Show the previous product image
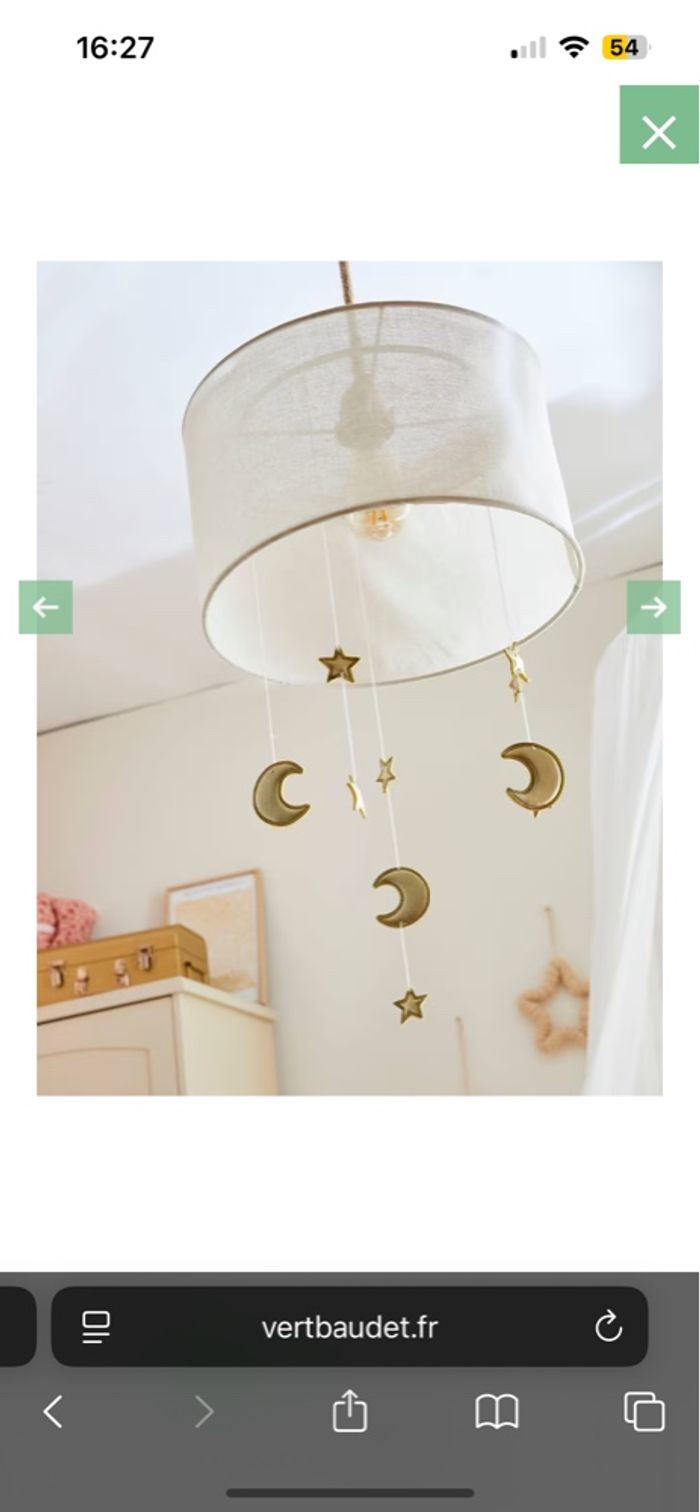This screenshot has height=1512, width=700. [46, 607]
